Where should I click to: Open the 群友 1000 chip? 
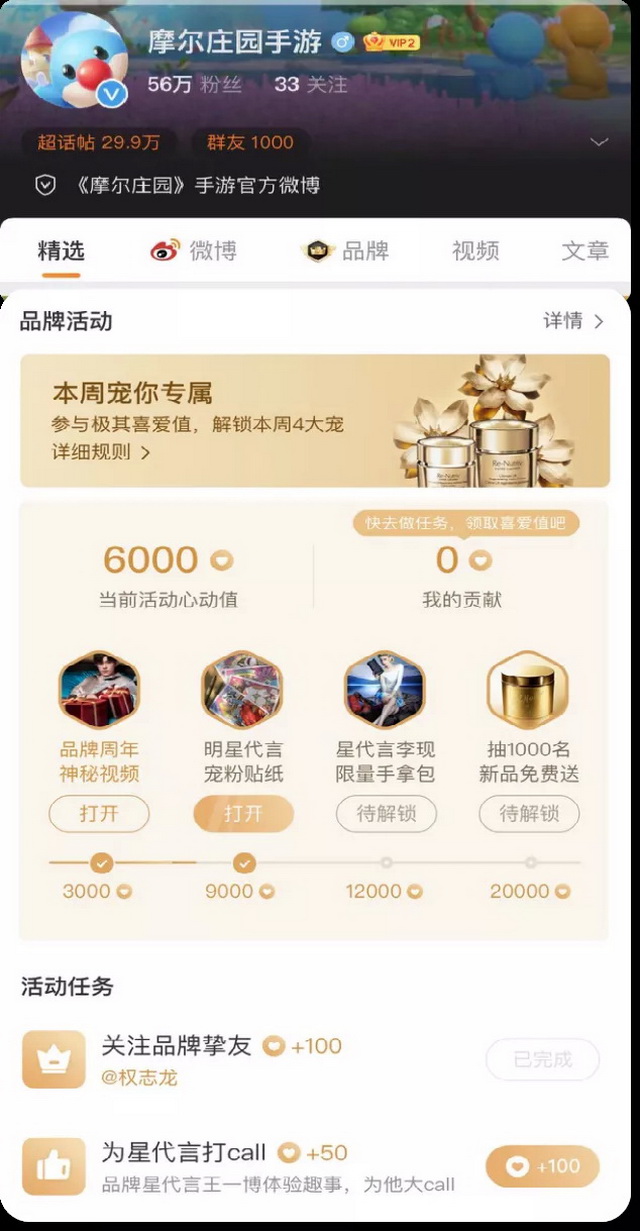[x=250, y=142]
